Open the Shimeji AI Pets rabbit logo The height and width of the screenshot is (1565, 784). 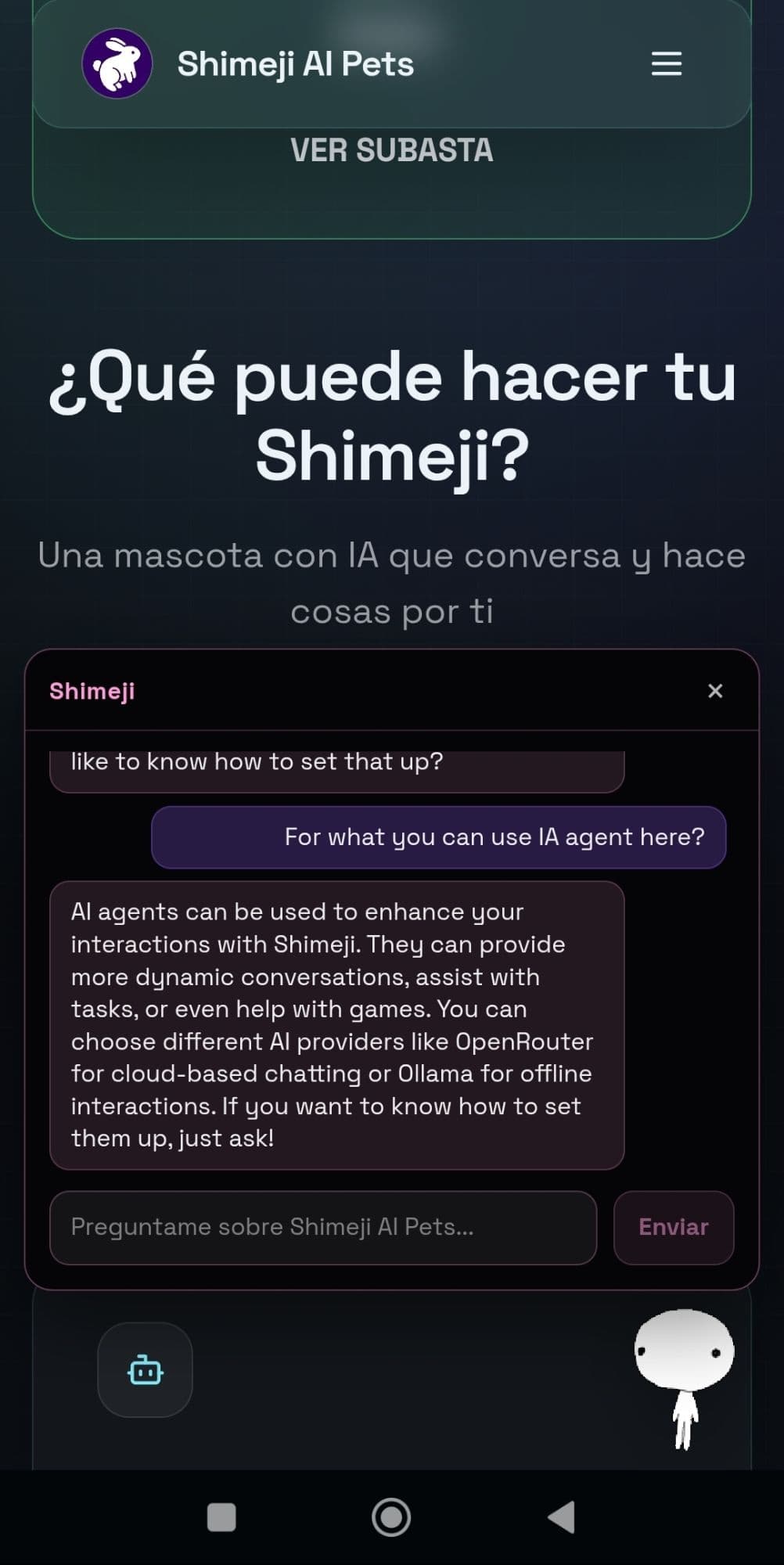click(117, 63)
